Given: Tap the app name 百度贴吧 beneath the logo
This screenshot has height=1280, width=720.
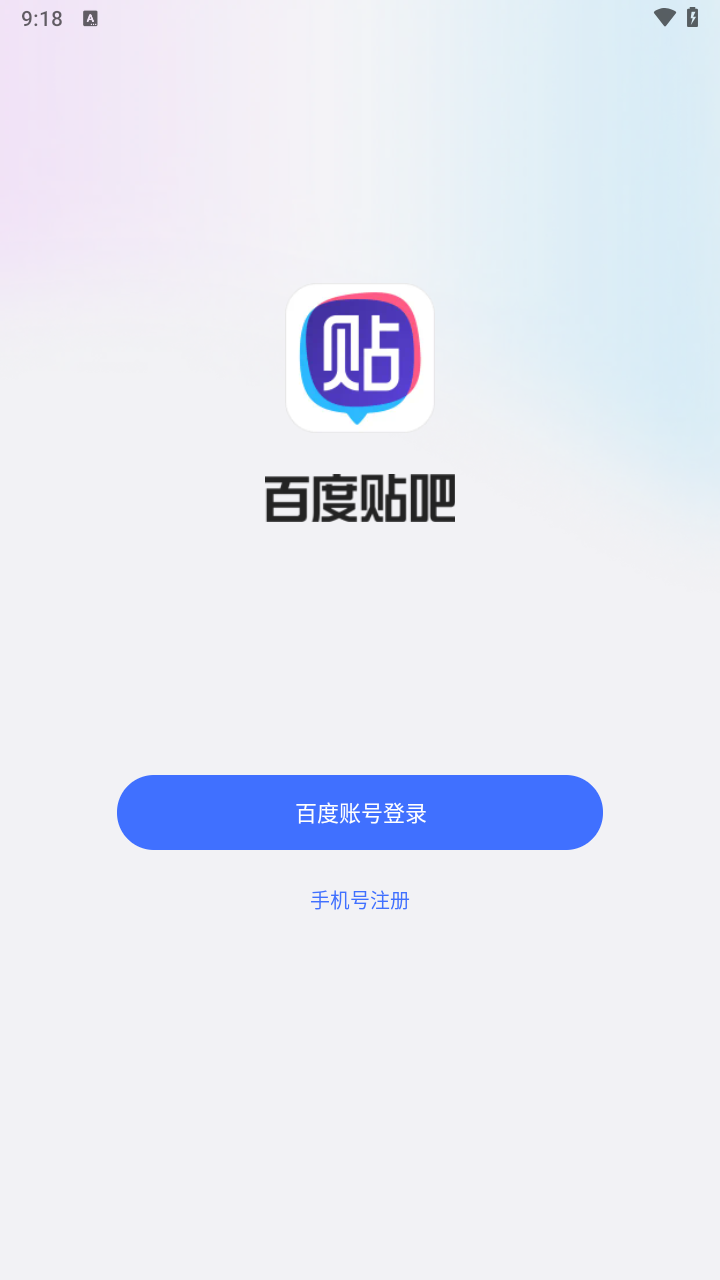Looking at the screenshot, I should [360, 497].
